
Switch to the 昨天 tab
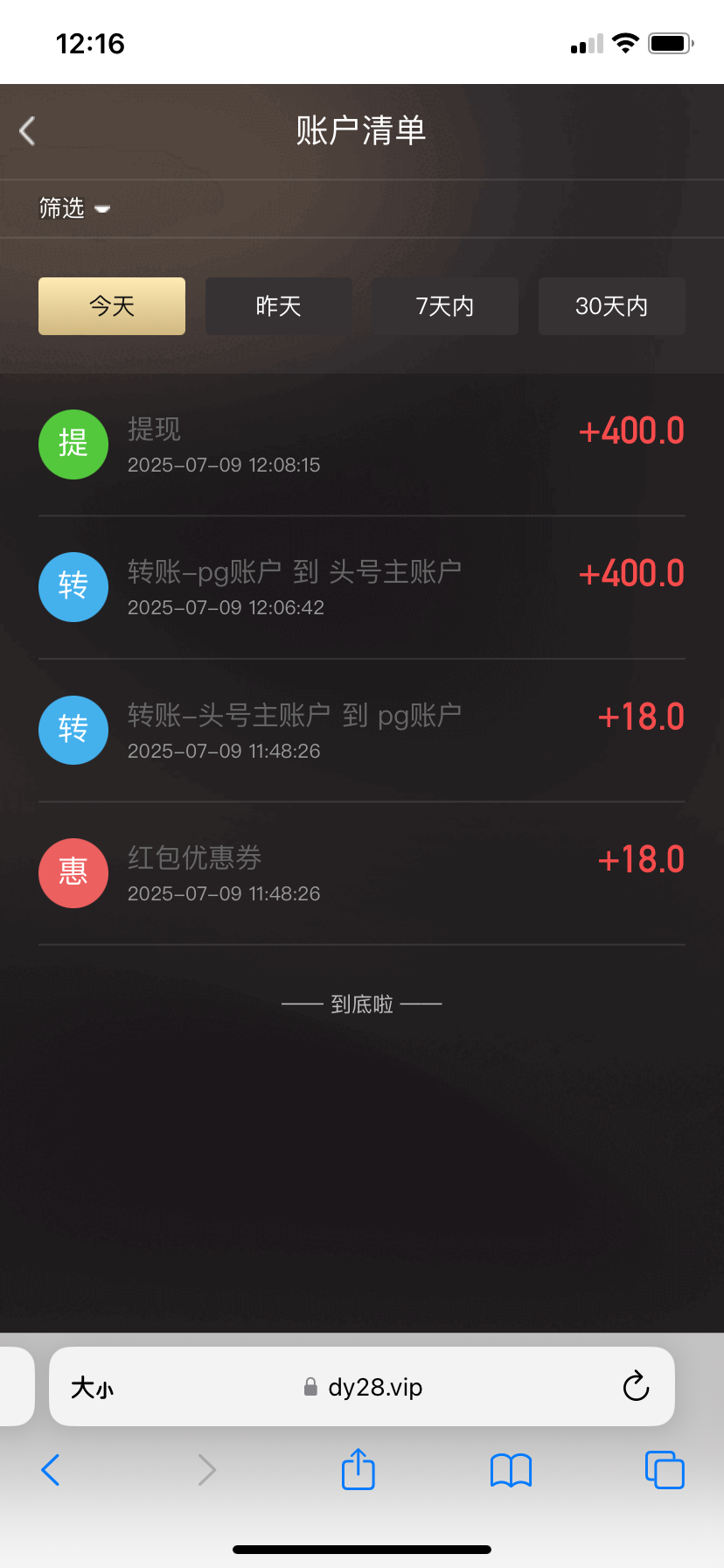click(279, 306)
